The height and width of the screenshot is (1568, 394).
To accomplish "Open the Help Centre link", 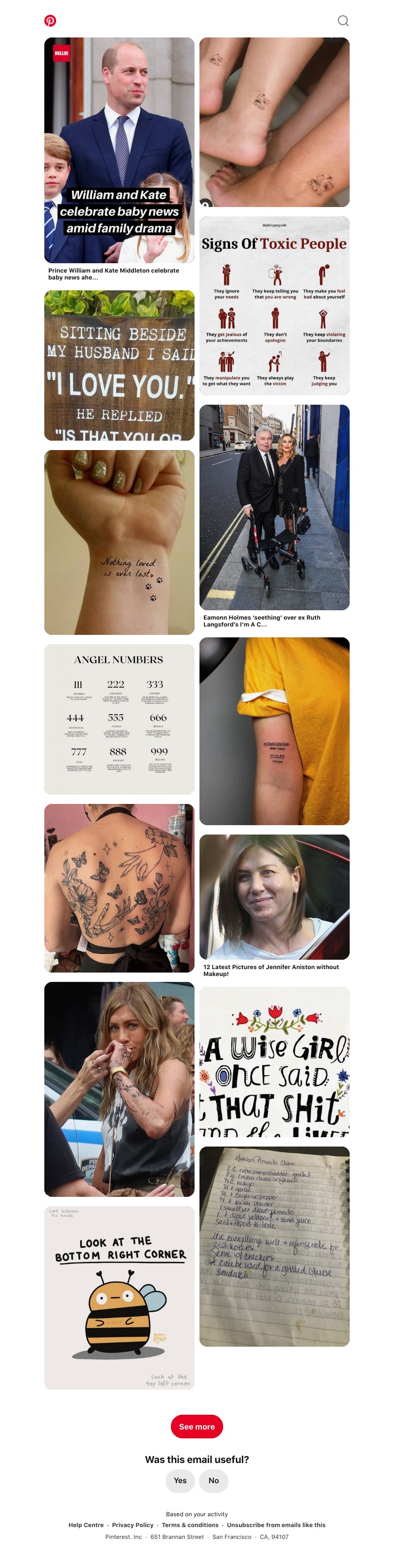I will 86,1525.
